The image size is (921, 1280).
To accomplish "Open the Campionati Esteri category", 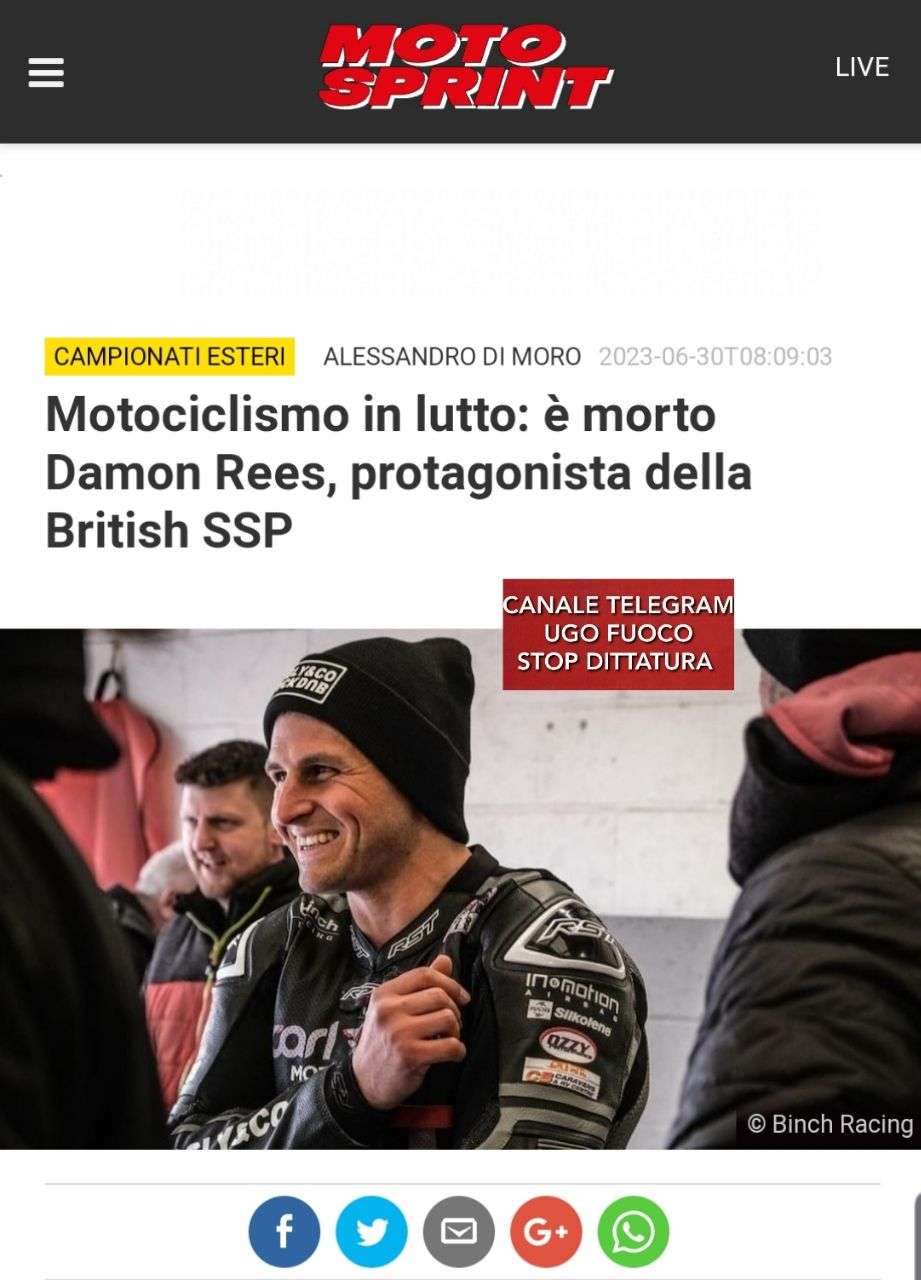I will (170, 356).
